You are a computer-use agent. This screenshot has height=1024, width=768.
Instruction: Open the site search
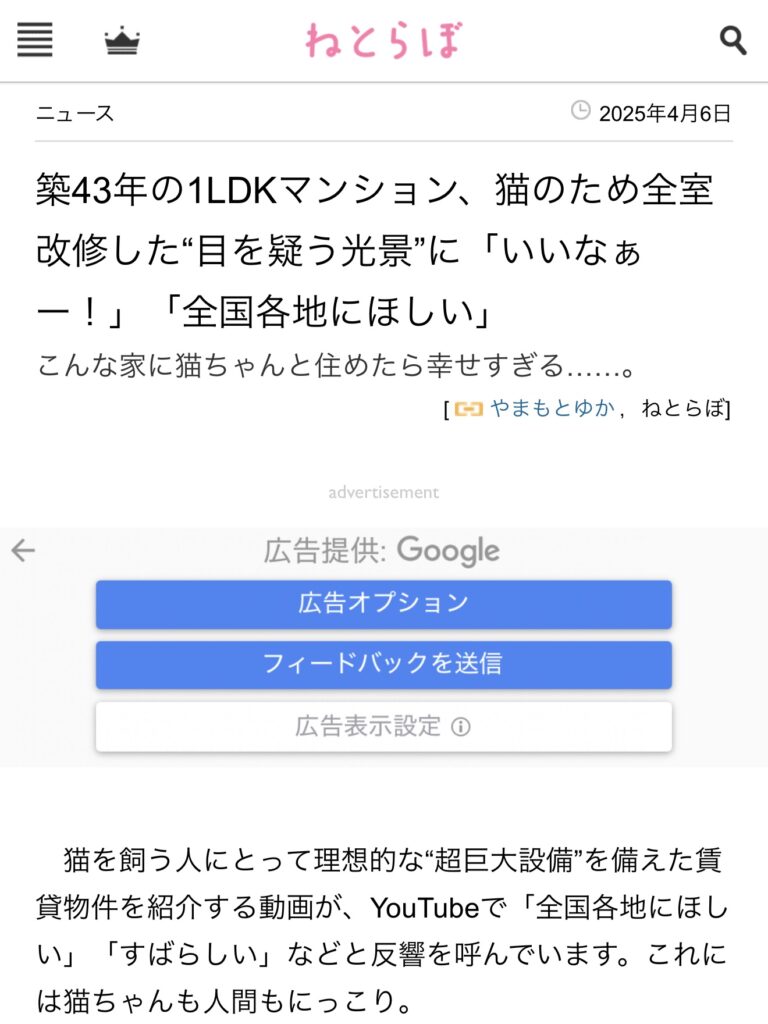point(733,41)
